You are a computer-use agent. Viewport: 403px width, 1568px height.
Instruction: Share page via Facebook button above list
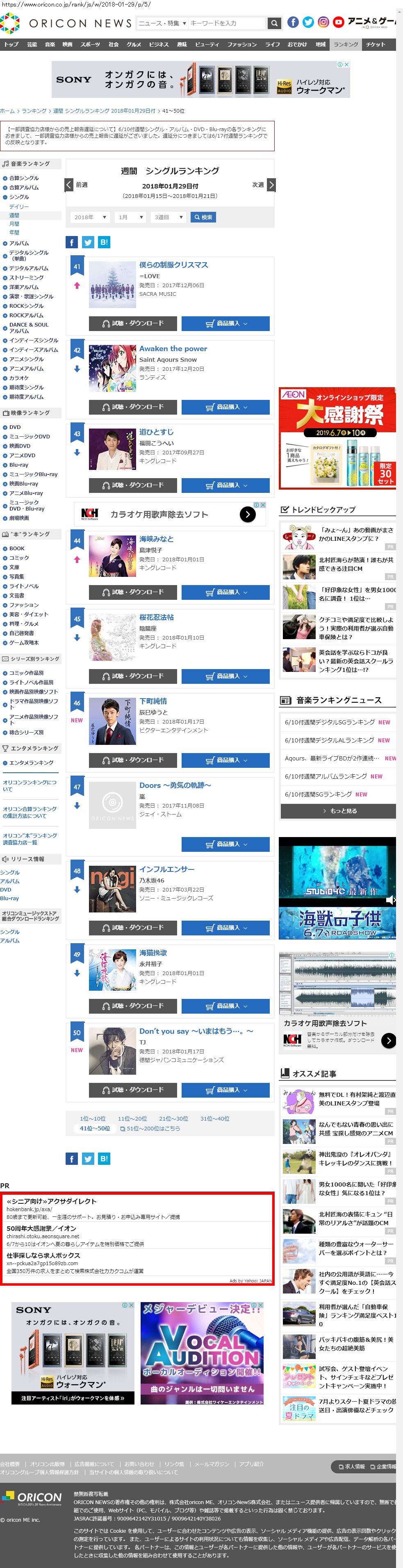[x=71, y=242]
